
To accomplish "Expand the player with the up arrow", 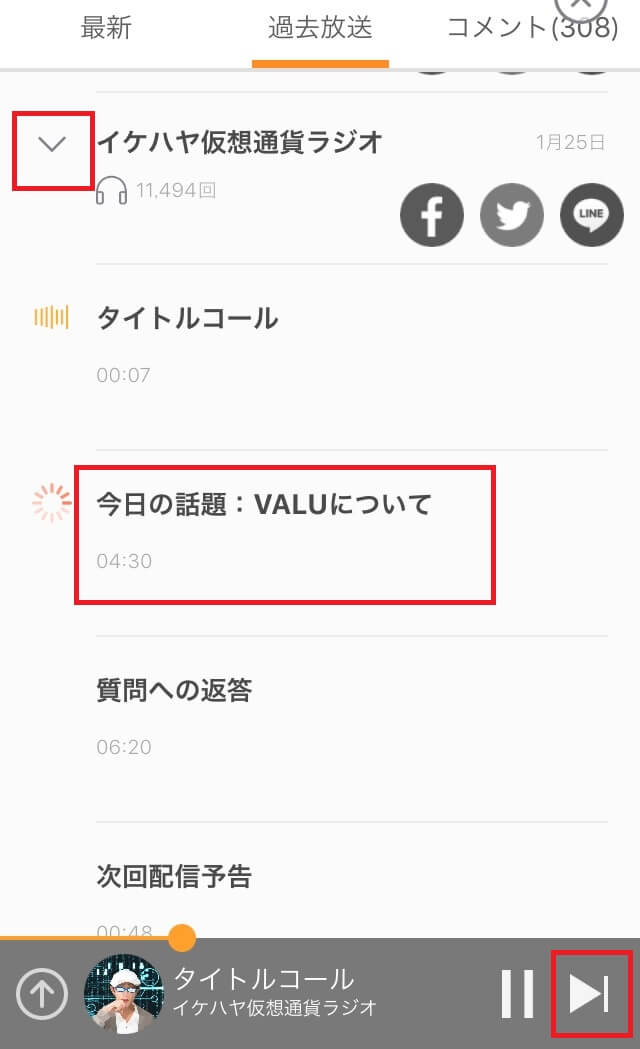I will 42,994.
